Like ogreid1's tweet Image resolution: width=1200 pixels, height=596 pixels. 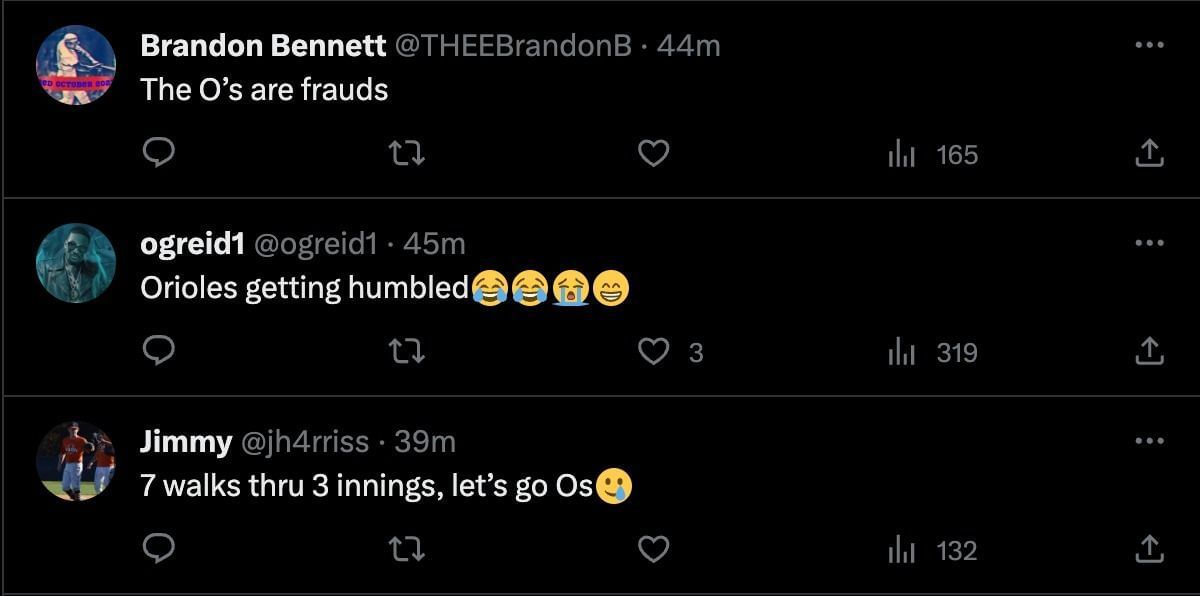(653, 351)
